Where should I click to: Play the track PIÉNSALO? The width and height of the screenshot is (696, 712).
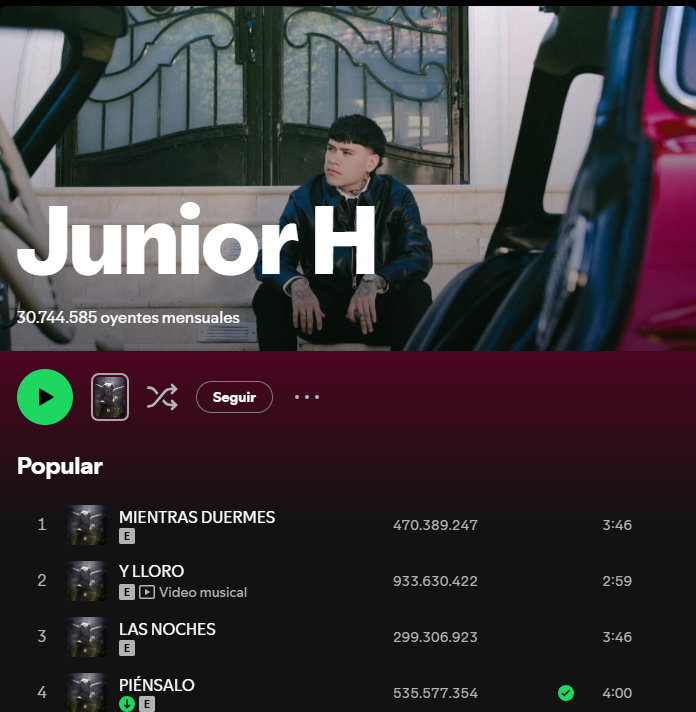pyautogui.click(x=157, y=685)
